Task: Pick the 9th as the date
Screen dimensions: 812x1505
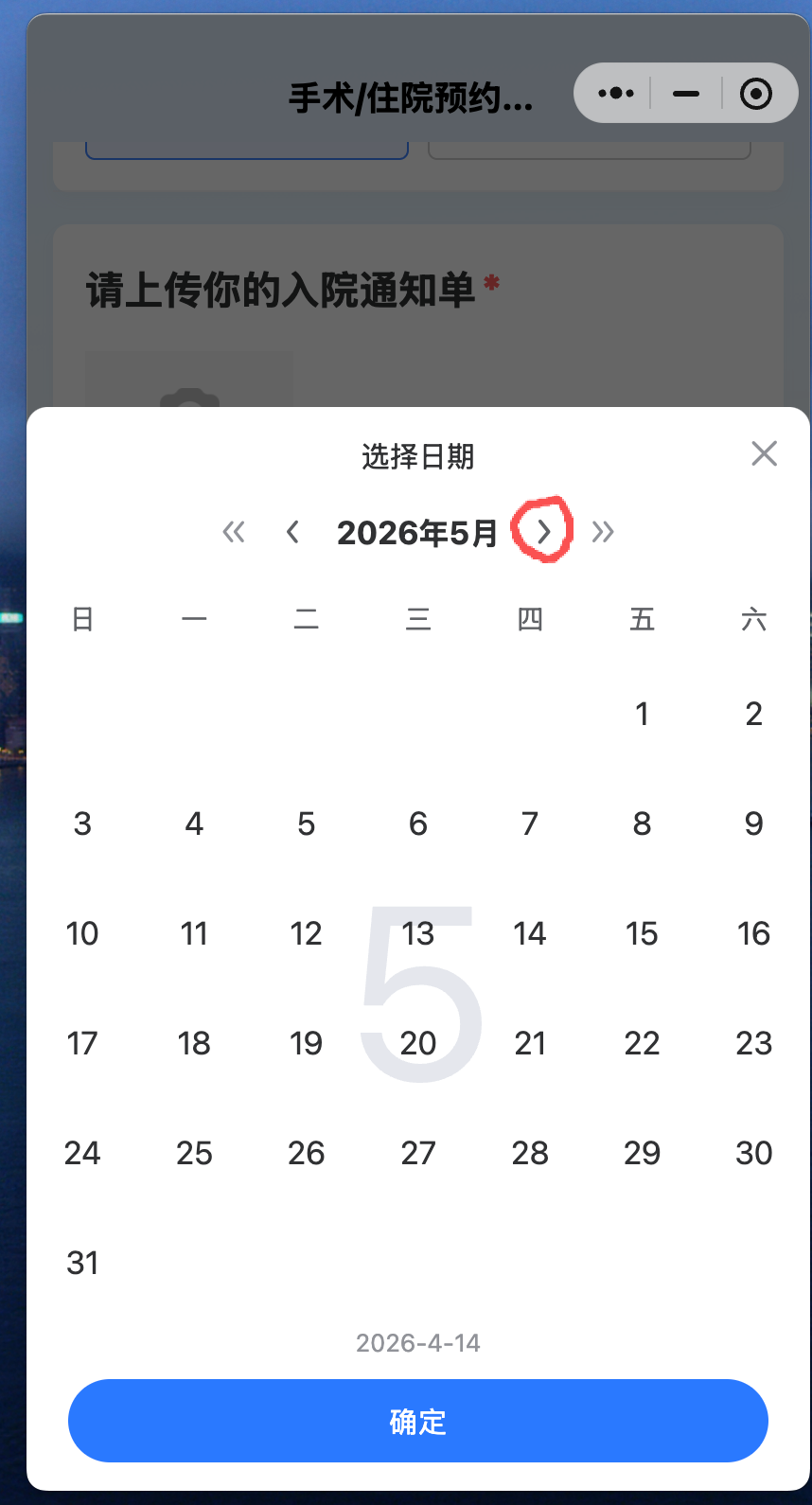Action: click(x=753, y=823)
